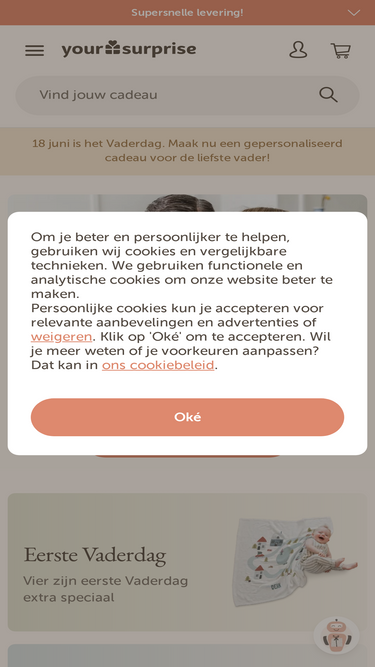Screen dimensions: 375x667
Task: Open the Eerste Vaderdag card
Action: (x=187, y=562)
